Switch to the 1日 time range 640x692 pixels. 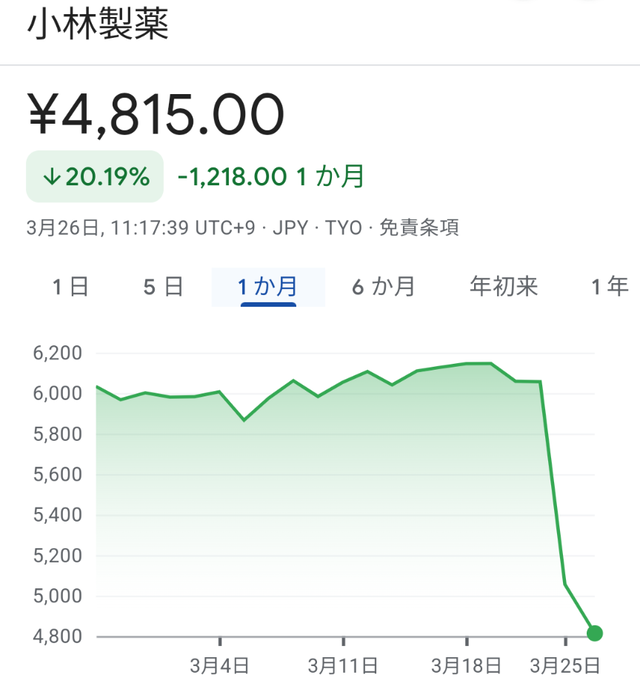[x=71, y=288]
